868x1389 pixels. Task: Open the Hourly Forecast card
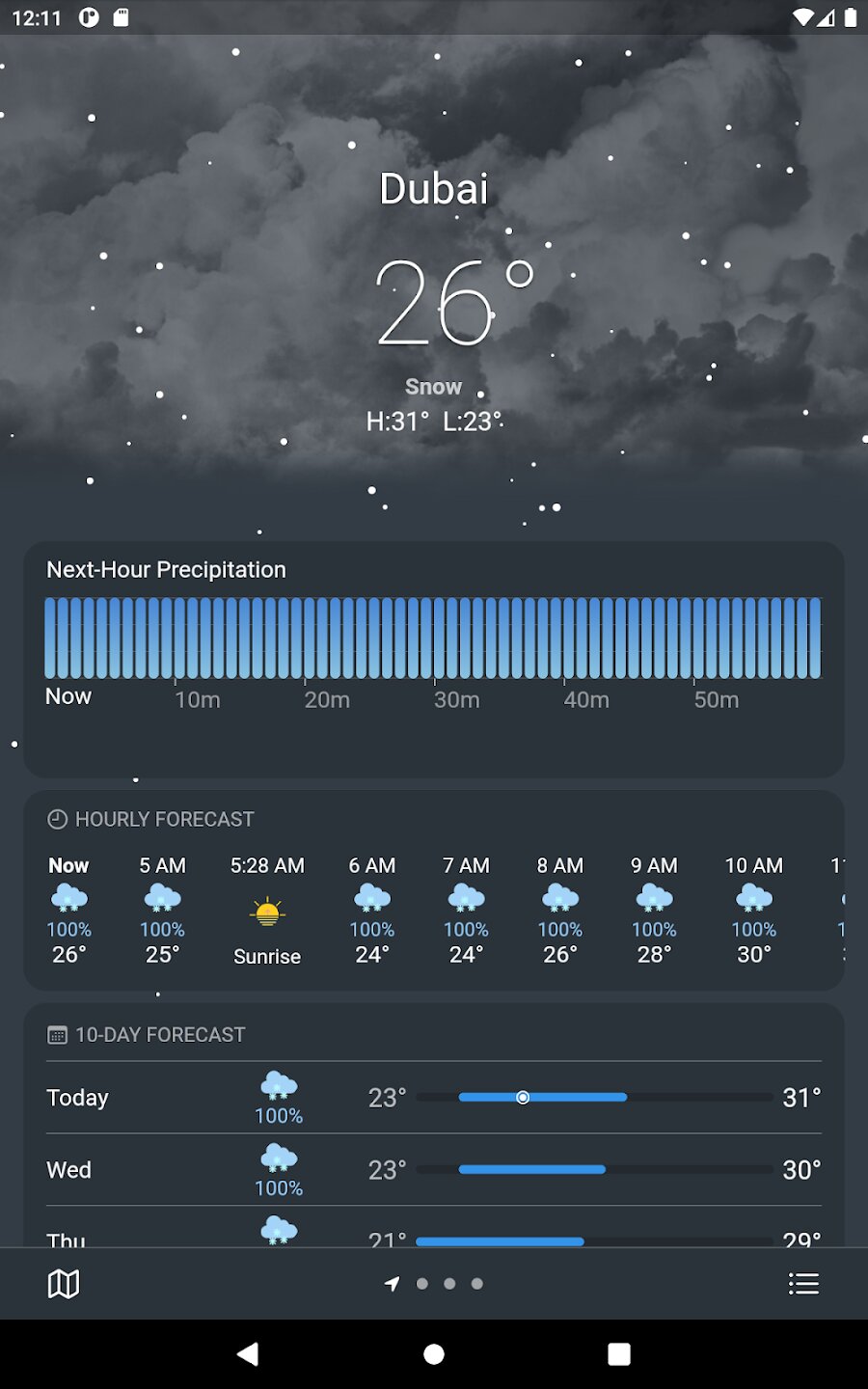(434, 890)
